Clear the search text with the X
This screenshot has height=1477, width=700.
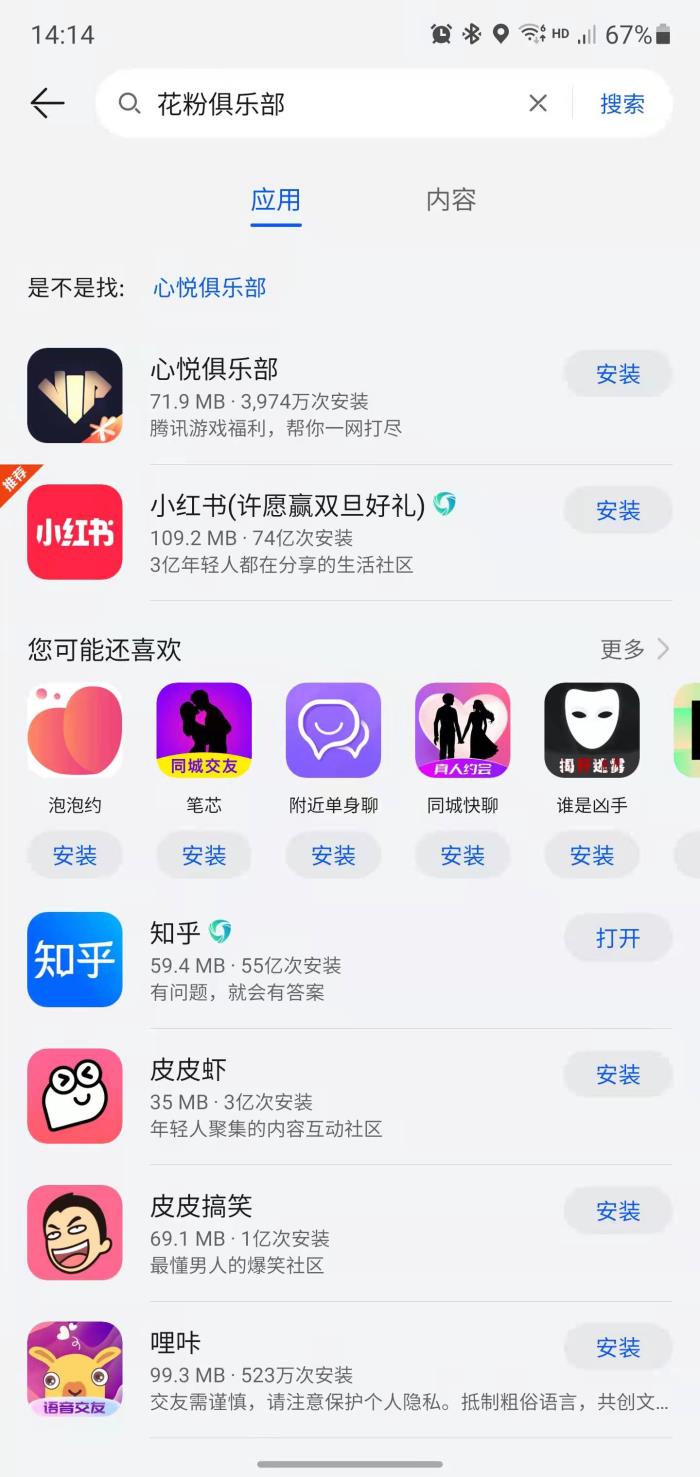pyautogui.click(x=538, y=103)
